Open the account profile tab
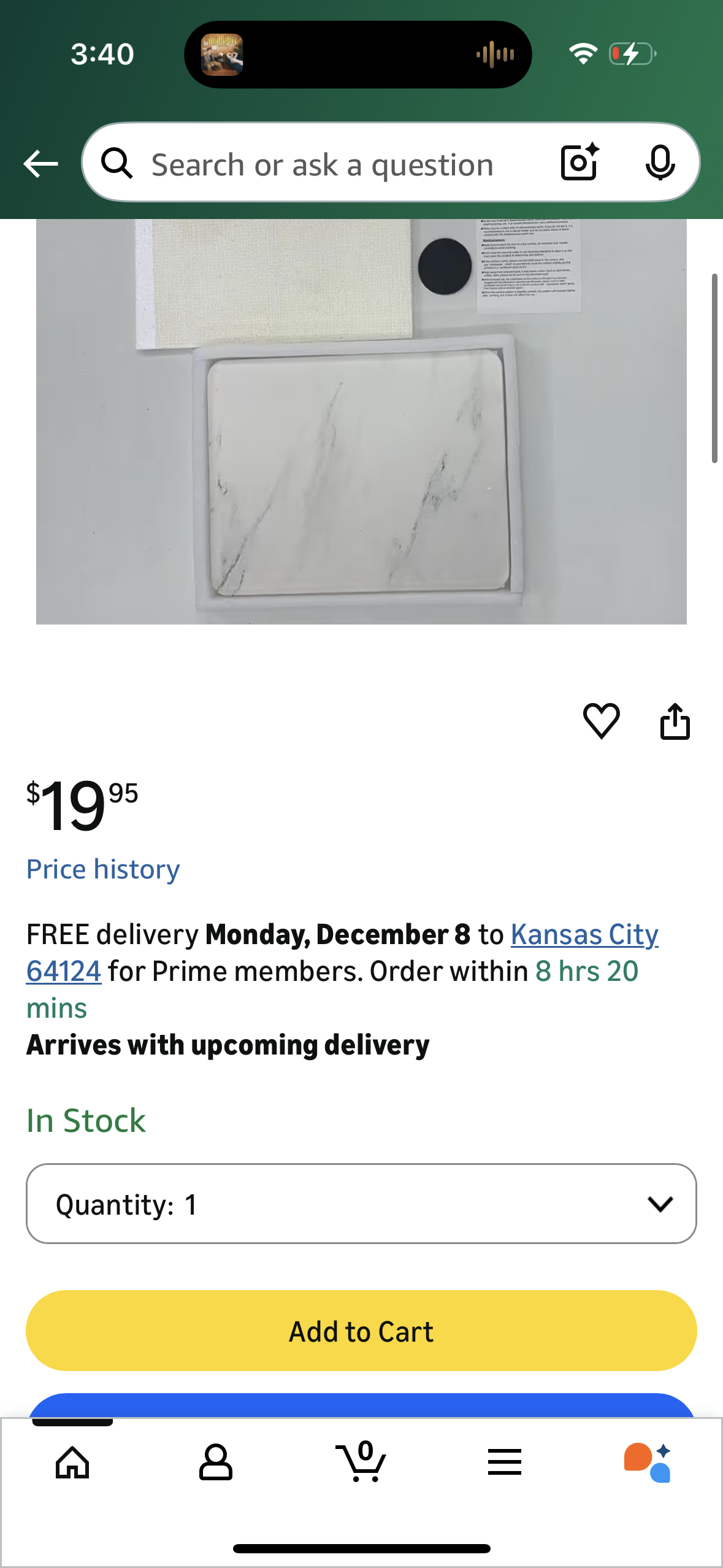 click(x=216, y=1463)
